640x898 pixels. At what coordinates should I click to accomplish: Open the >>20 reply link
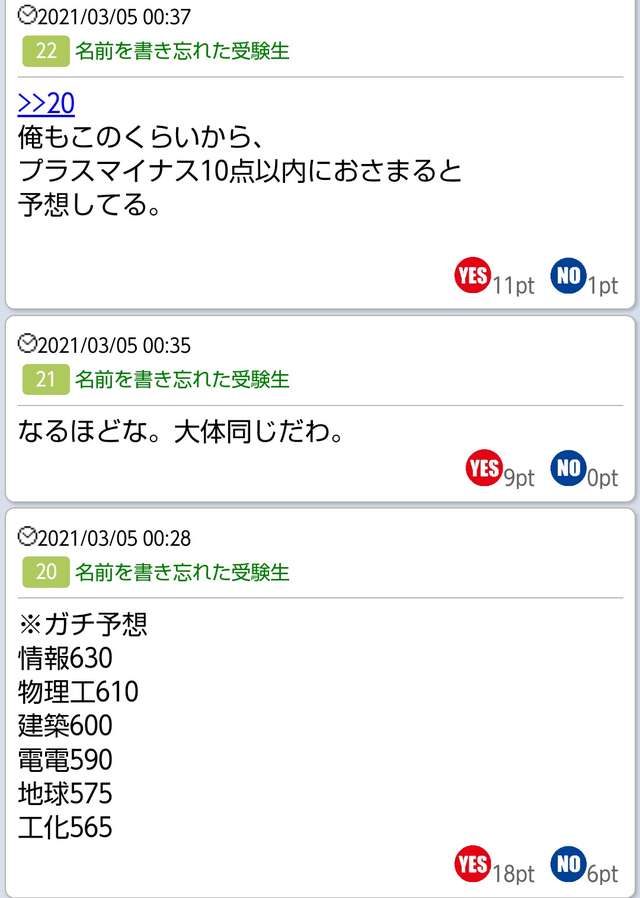[46, 104]
